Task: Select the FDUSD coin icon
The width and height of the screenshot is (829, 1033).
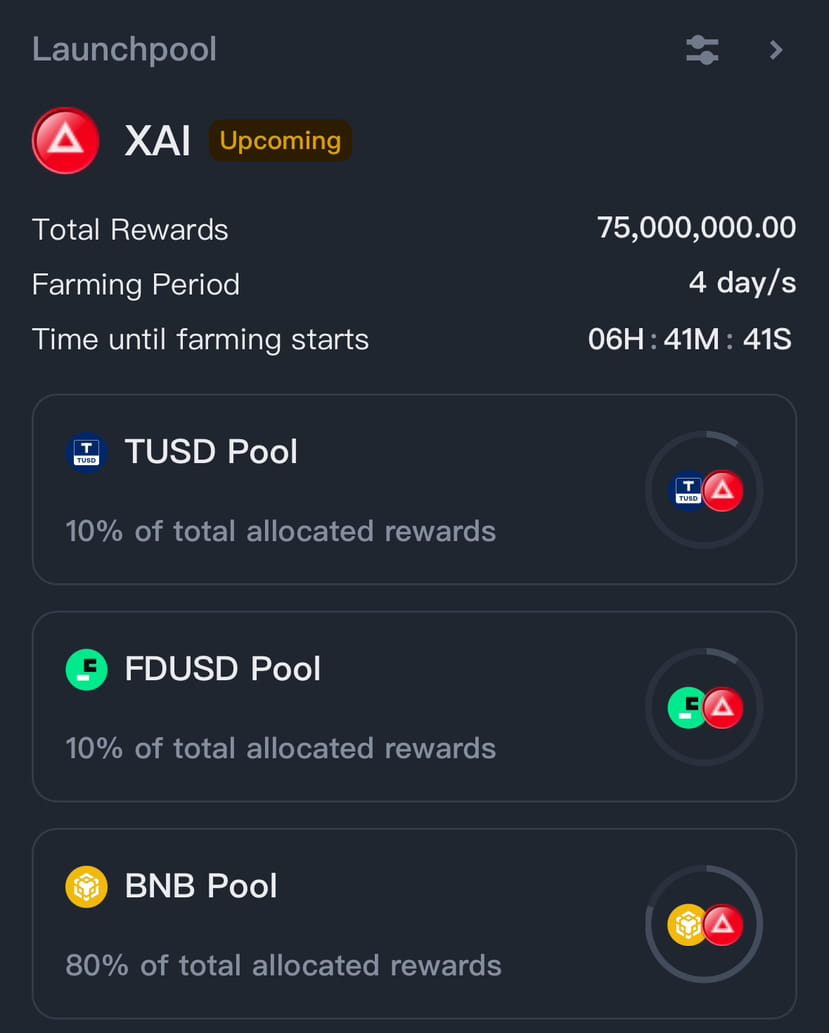Action: [86, 670]
